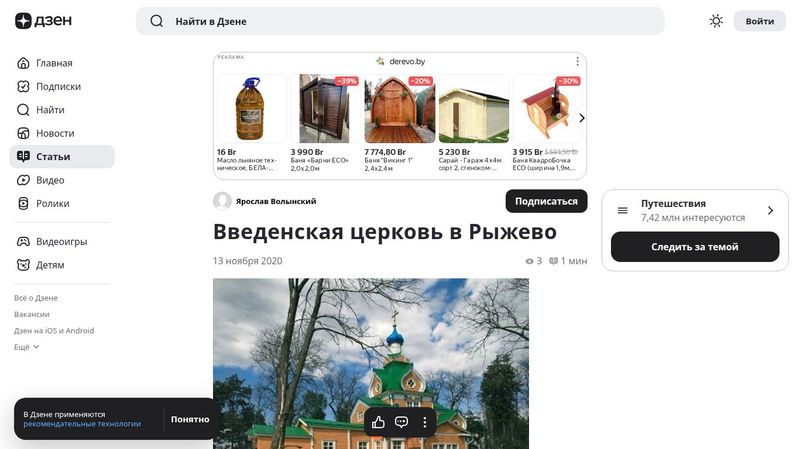Switch to Новости section
Screen dimensions: 800x449
[55, 133]
